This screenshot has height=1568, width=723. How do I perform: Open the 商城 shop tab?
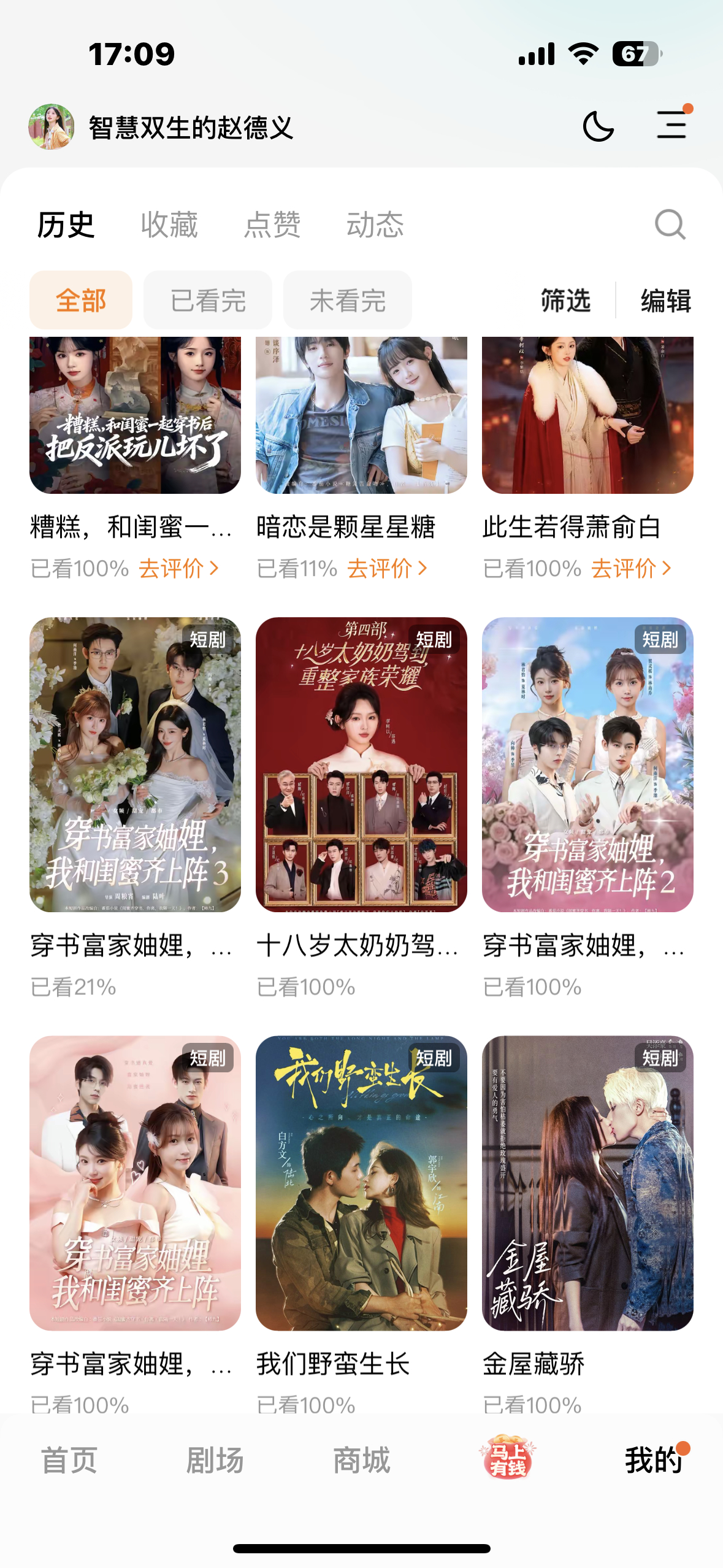[361, 1460]
